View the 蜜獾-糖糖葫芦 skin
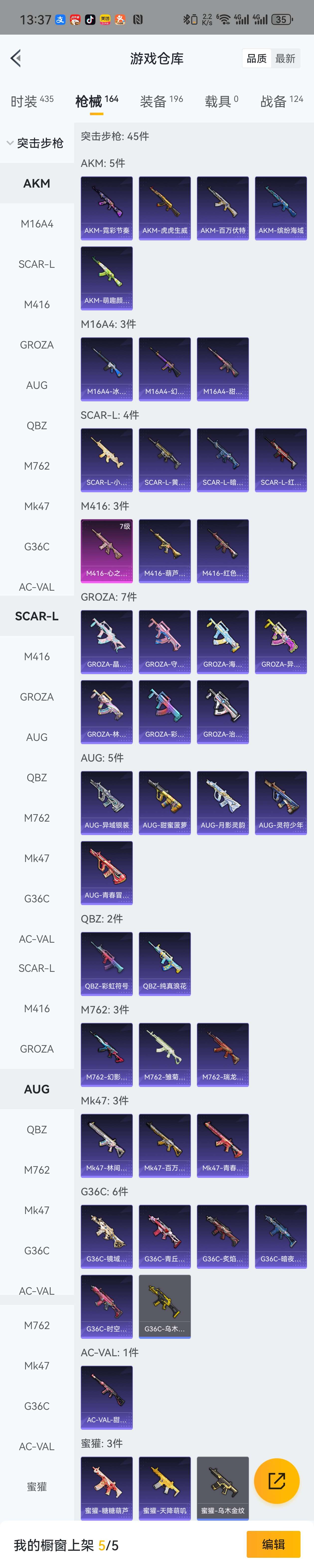This screenshot has height=1568, width=314. coord(106,1487)
